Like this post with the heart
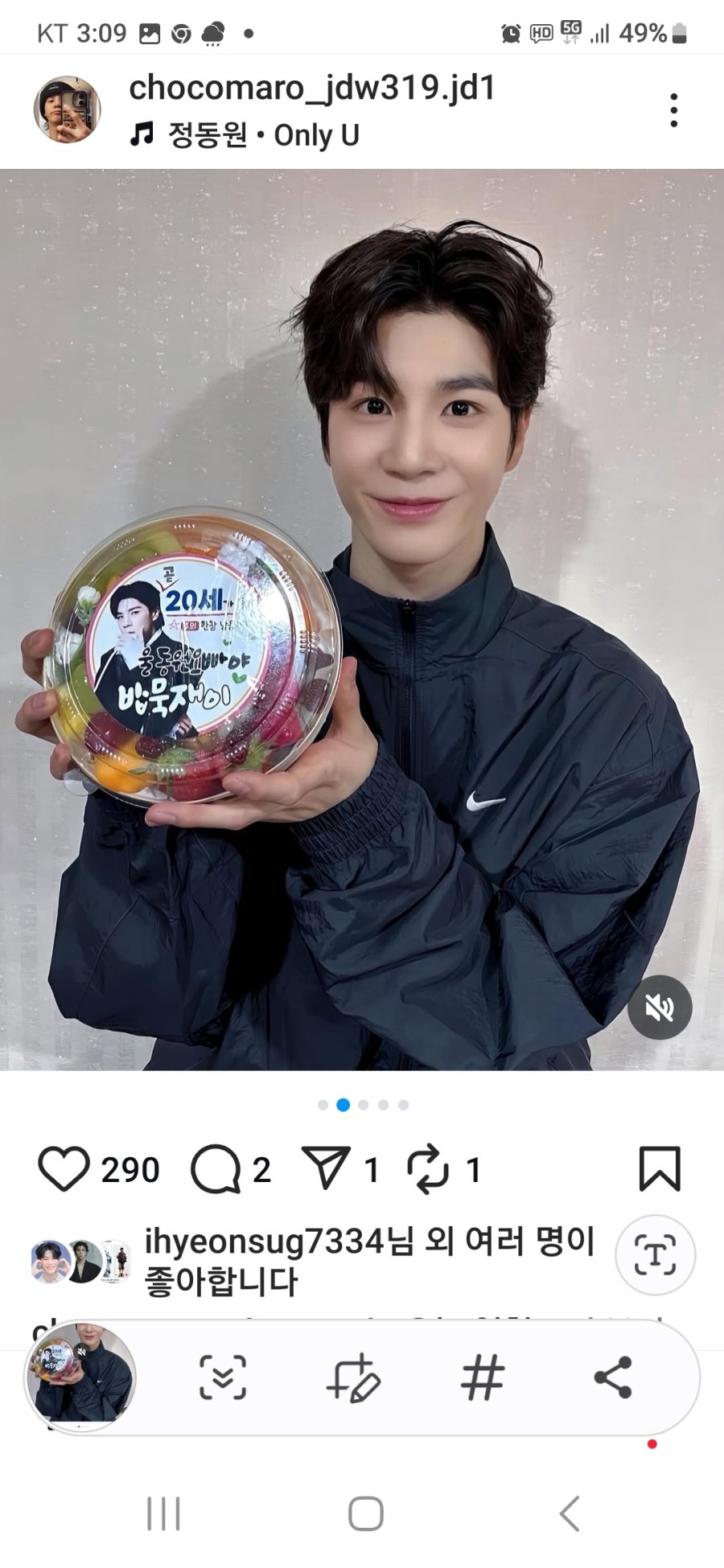The width and height of the screenshot is (724, 1568). 64,1169
